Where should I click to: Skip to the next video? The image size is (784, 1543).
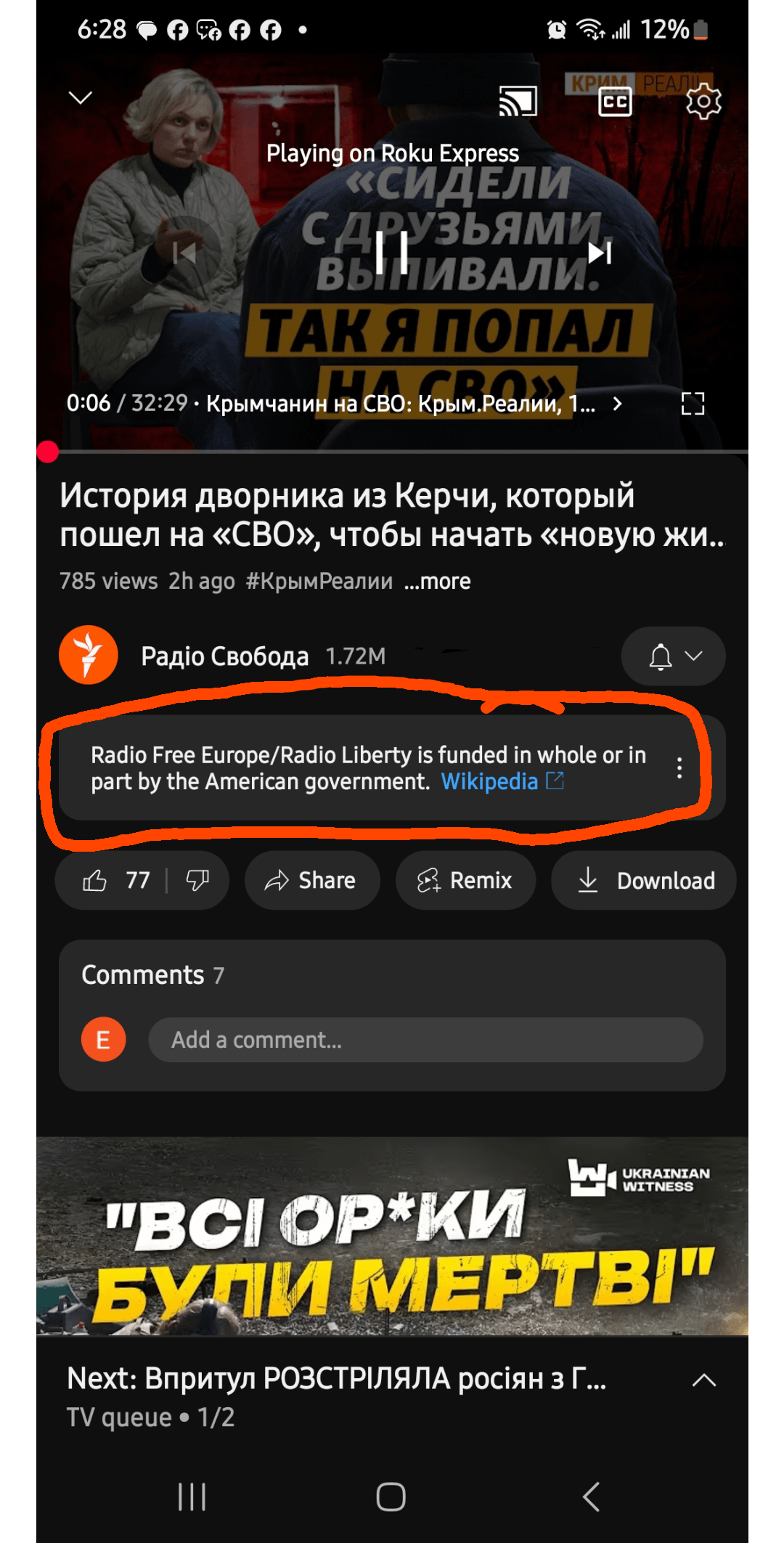coord(600,253)
